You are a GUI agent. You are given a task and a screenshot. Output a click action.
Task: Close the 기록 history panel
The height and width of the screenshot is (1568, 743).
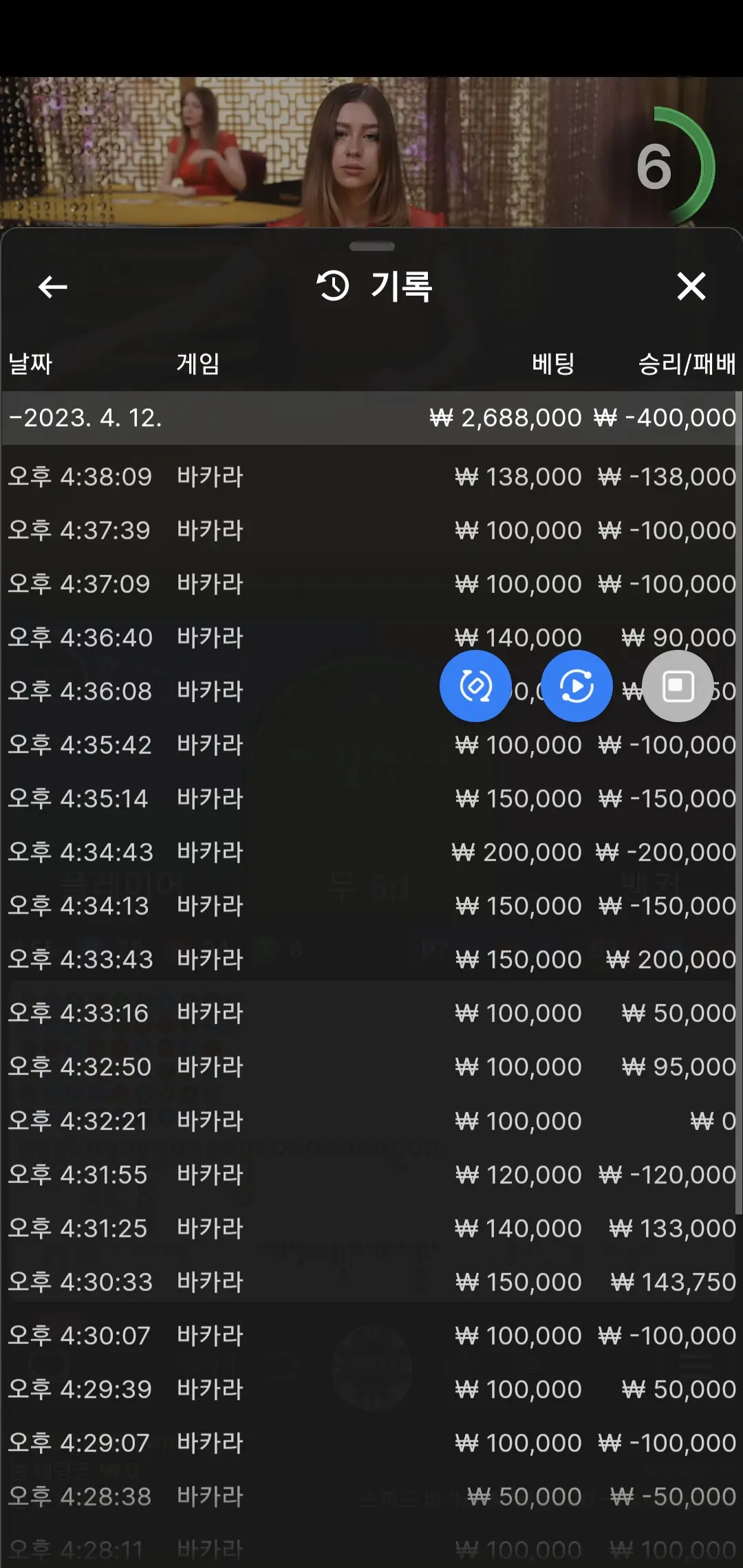click(x=691, y=286)
